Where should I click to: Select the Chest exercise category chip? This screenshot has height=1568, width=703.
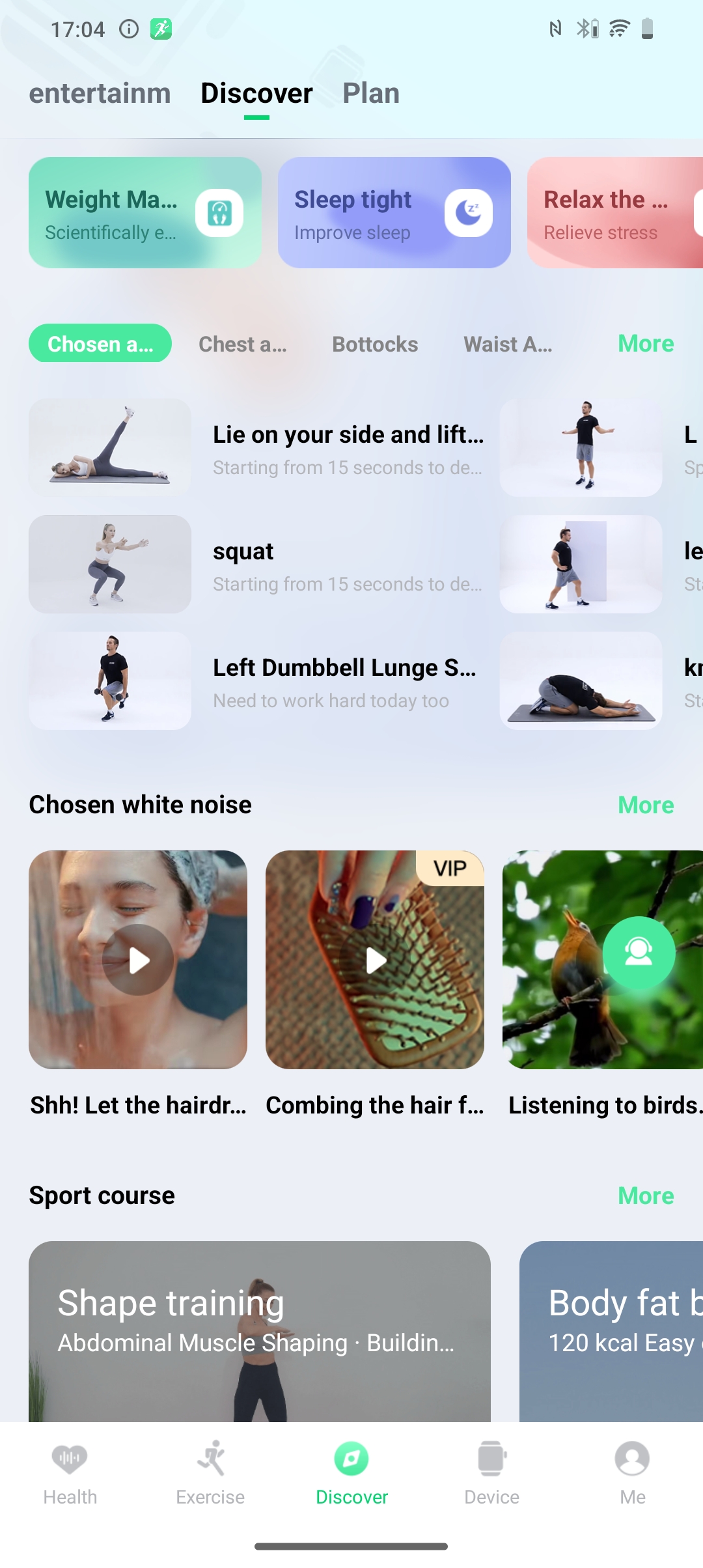[243, 344]
